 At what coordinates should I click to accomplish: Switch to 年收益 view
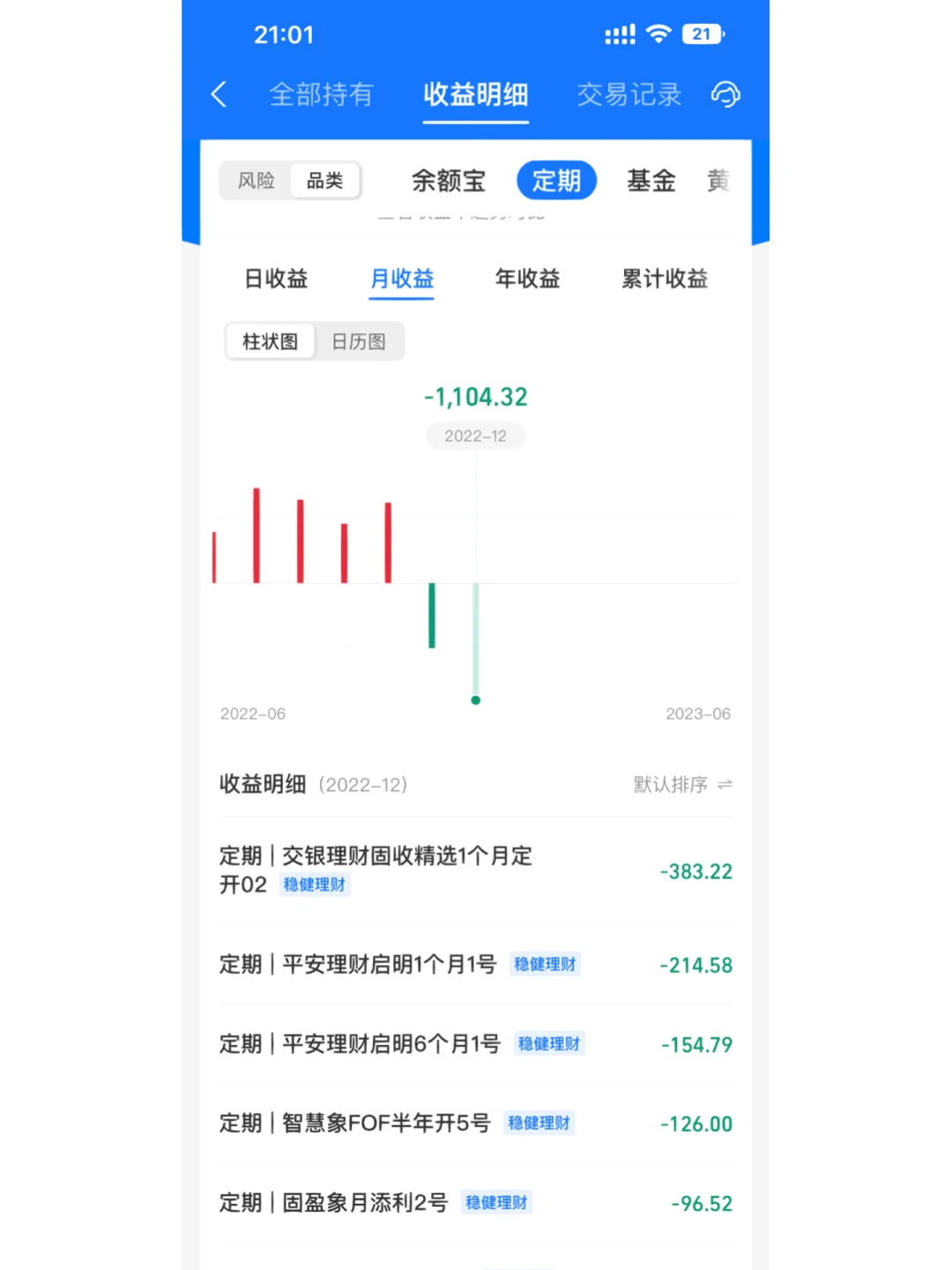click(527, 279)
